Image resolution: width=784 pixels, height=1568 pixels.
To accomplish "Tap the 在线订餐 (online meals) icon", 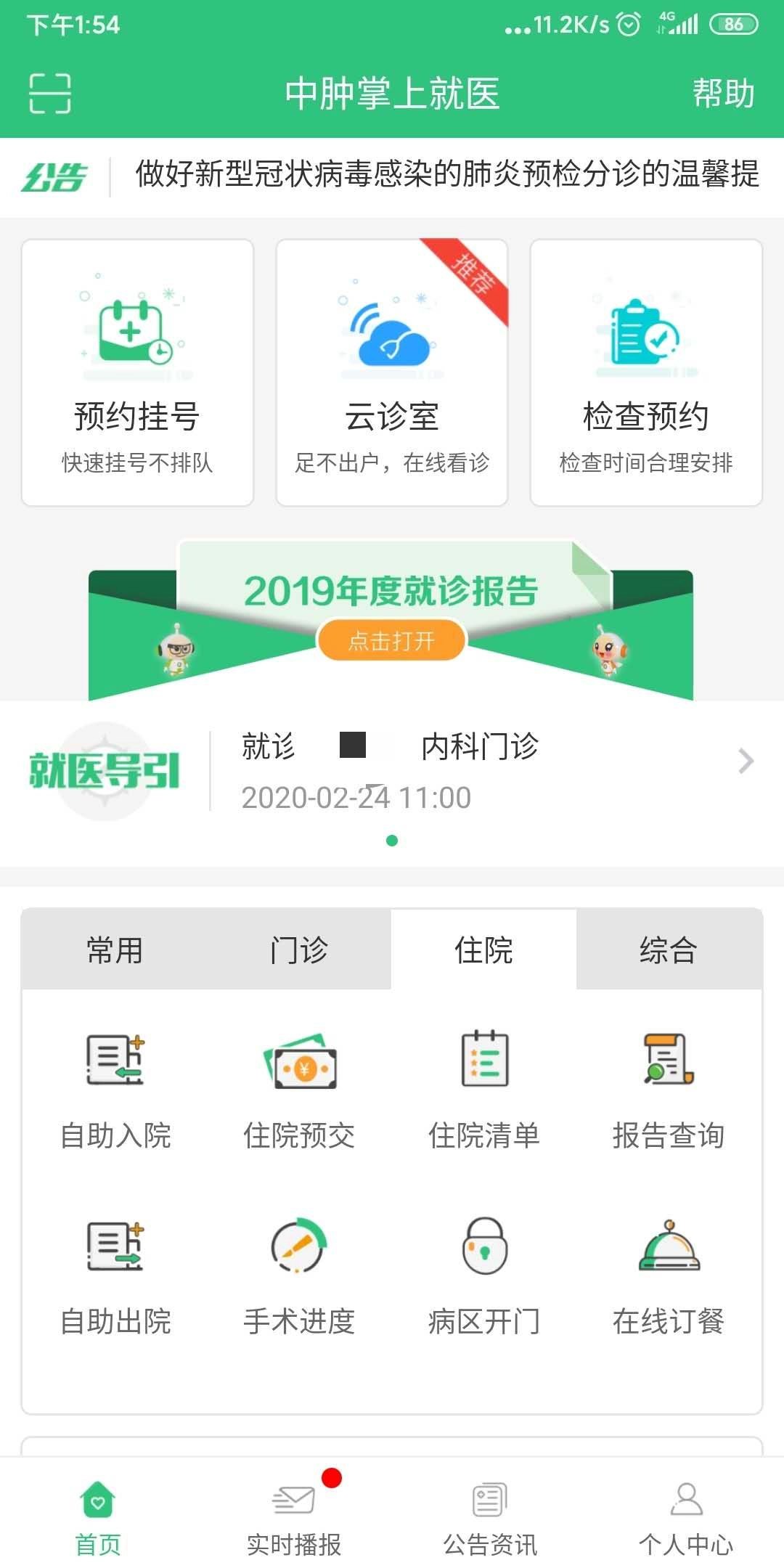I will coord(669,1267).
